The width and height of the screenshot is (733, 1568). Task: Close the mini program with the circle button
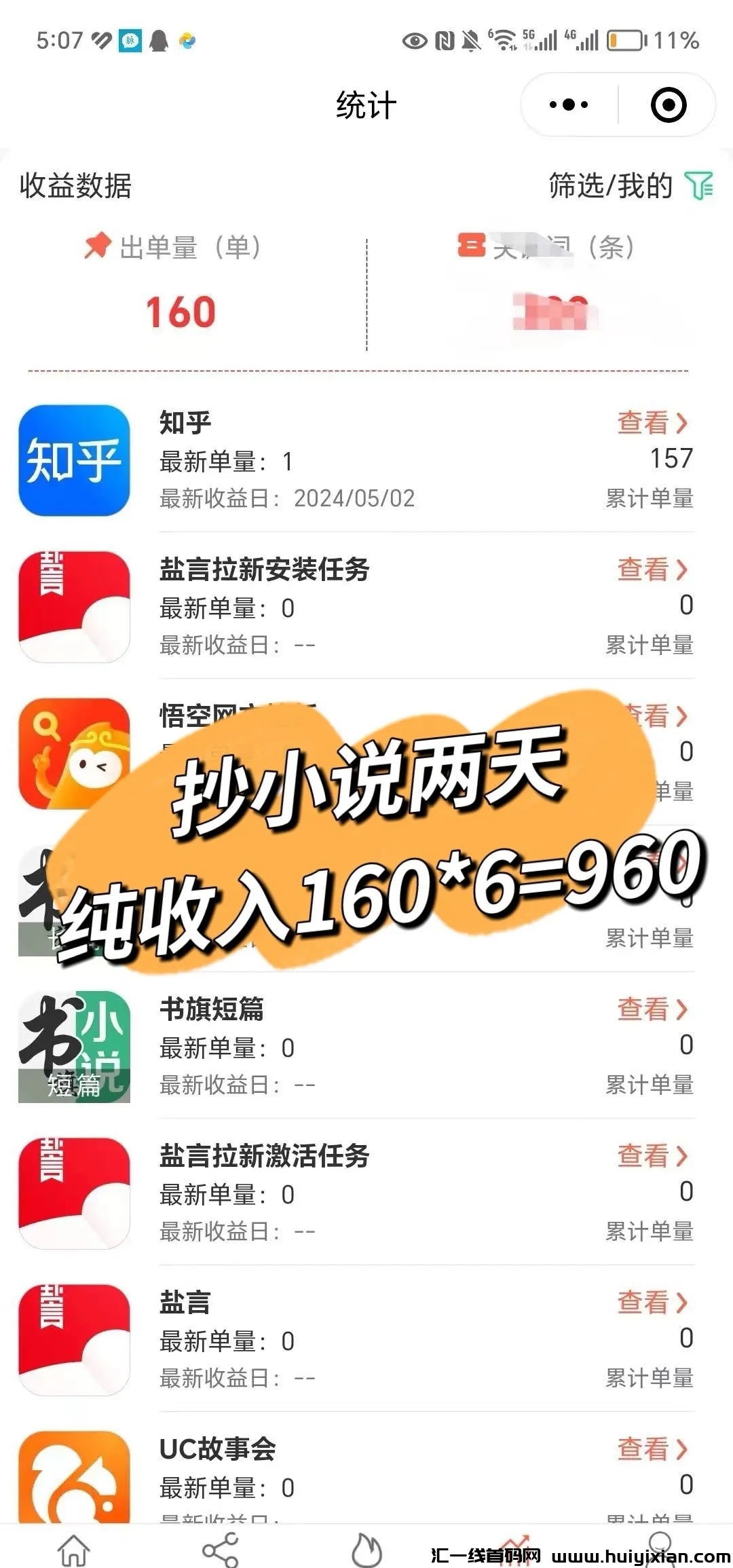(x=668, y=105)
